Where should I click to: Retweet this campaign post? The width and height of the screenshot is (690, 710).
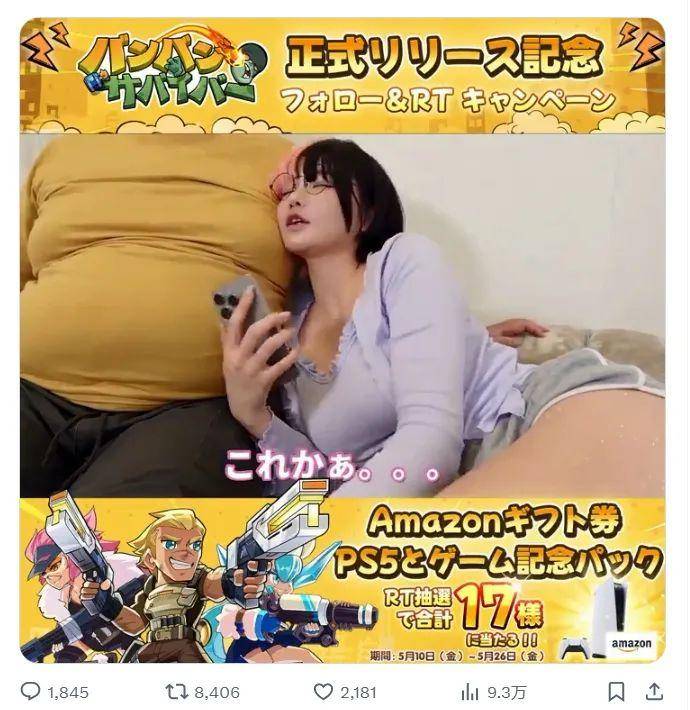(x=177, y=691)
